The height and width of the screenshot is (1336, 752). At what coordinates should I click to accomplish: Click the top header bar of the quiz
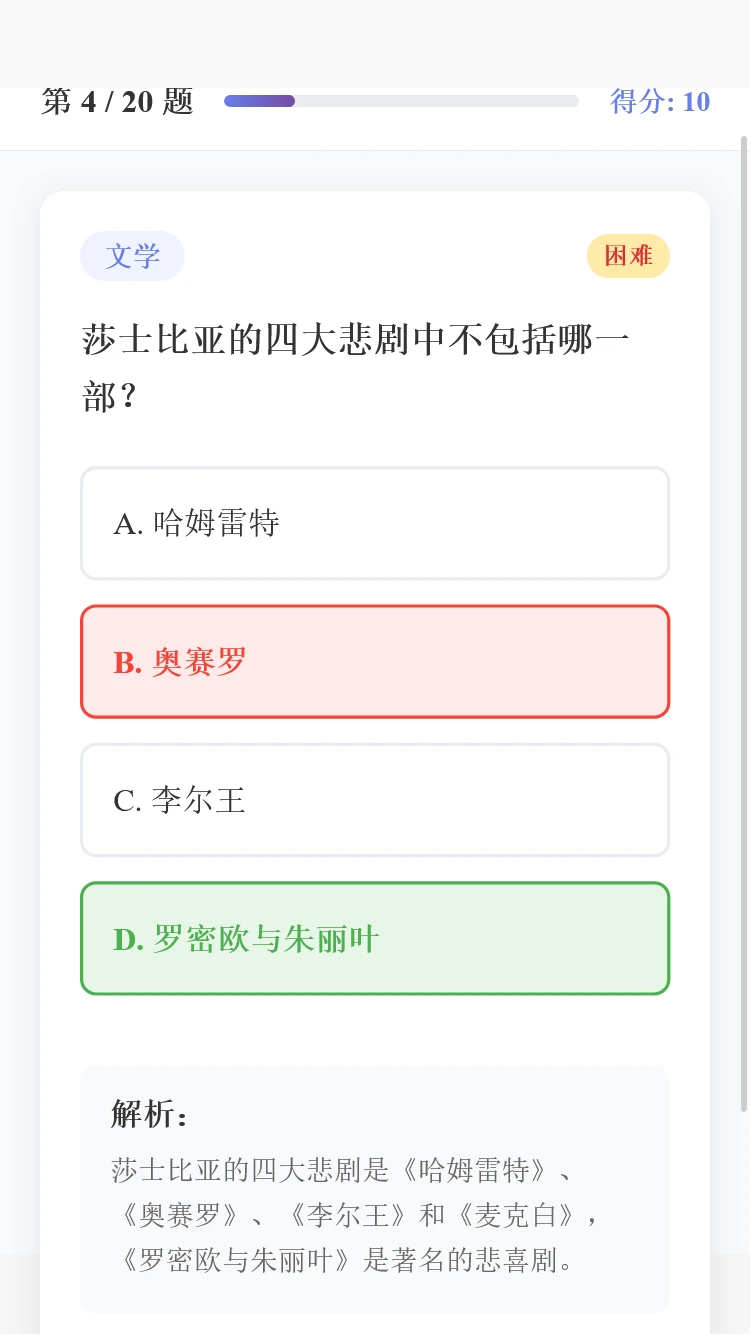(x=375, y=101)
